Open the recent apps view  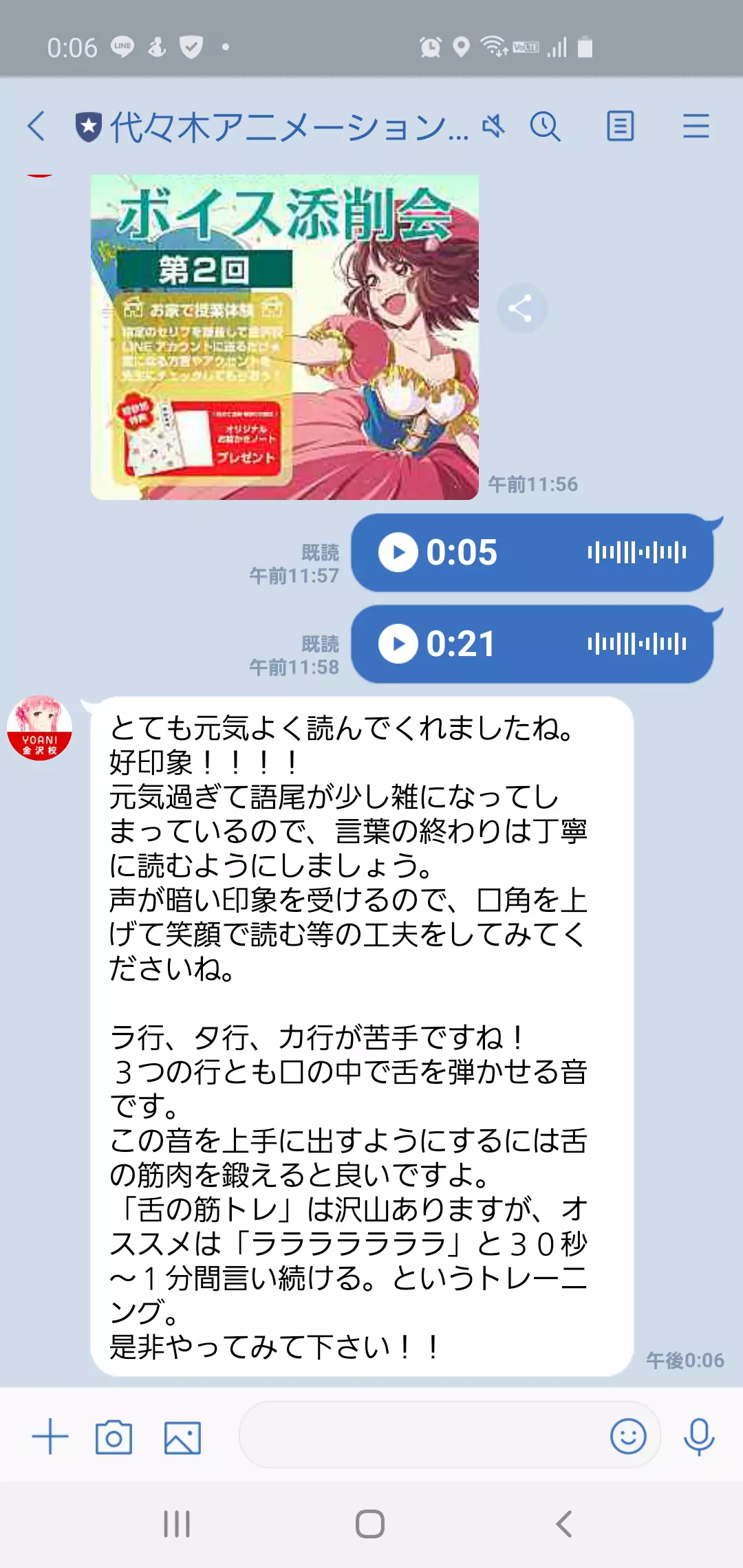177,1524
